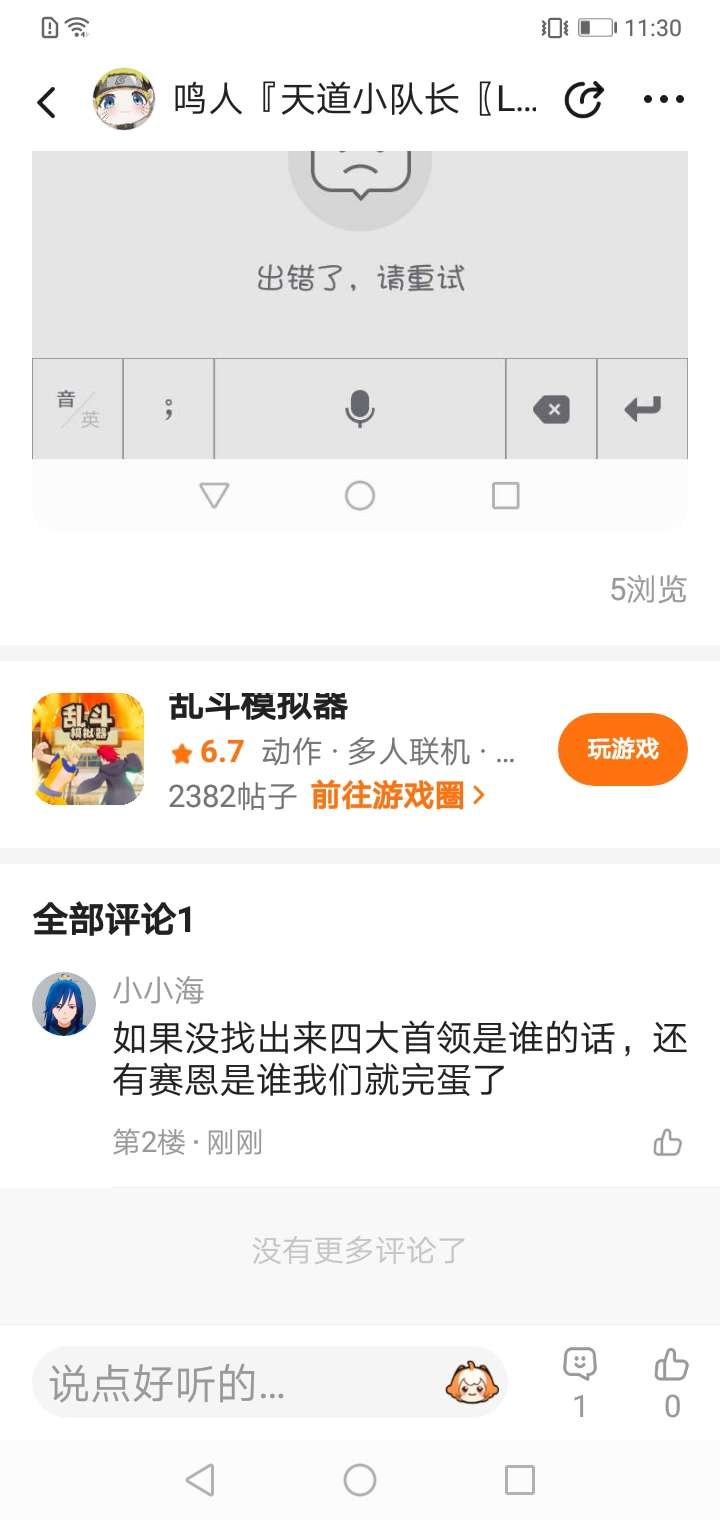Screen dimensions: 720x1520
Task: Open the emoji sticker picker in comment box
Action: [x=472, y=1383]
